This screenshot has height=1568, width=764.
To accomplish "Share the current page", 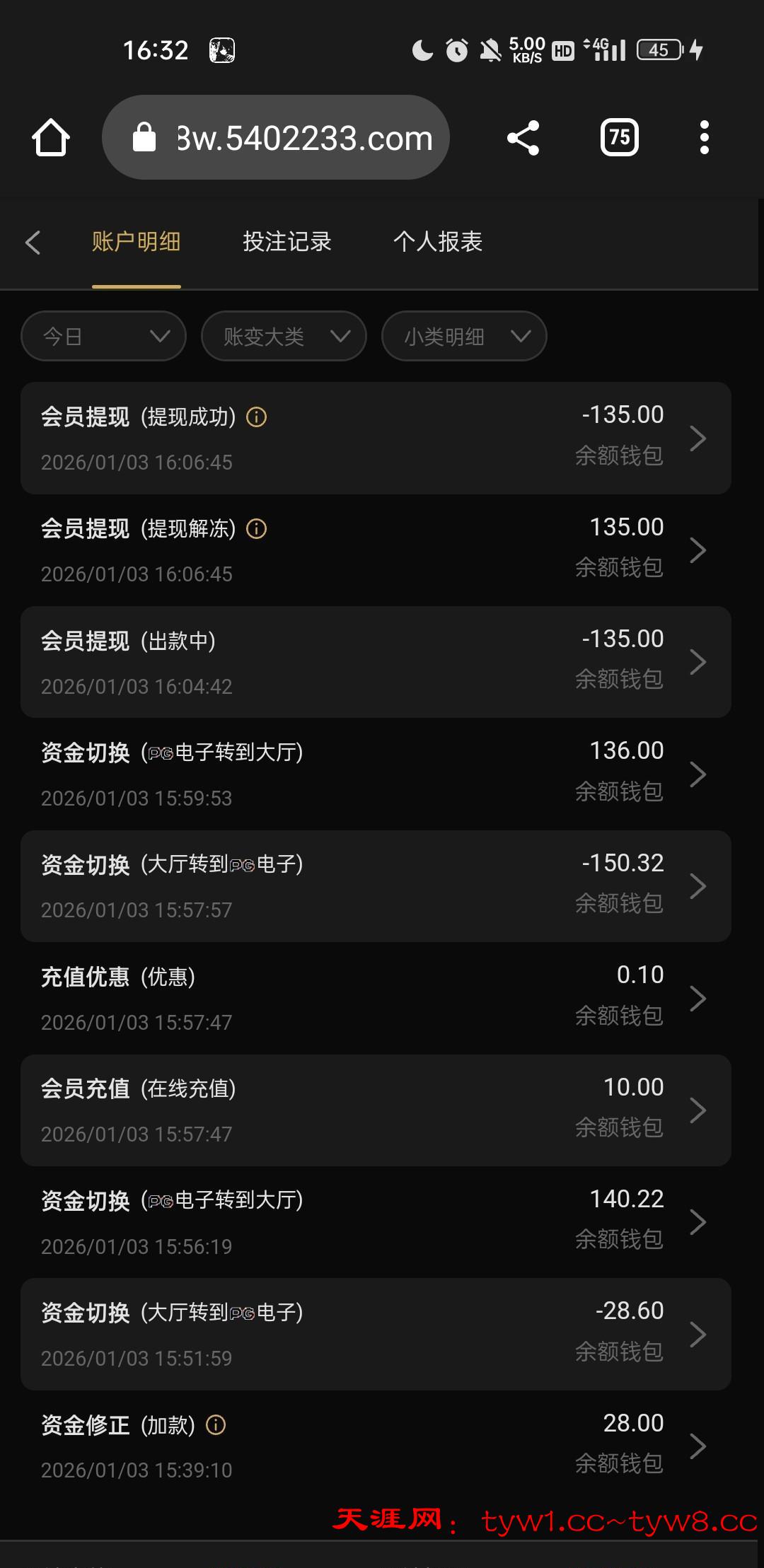I will click(x=523, y=137).
